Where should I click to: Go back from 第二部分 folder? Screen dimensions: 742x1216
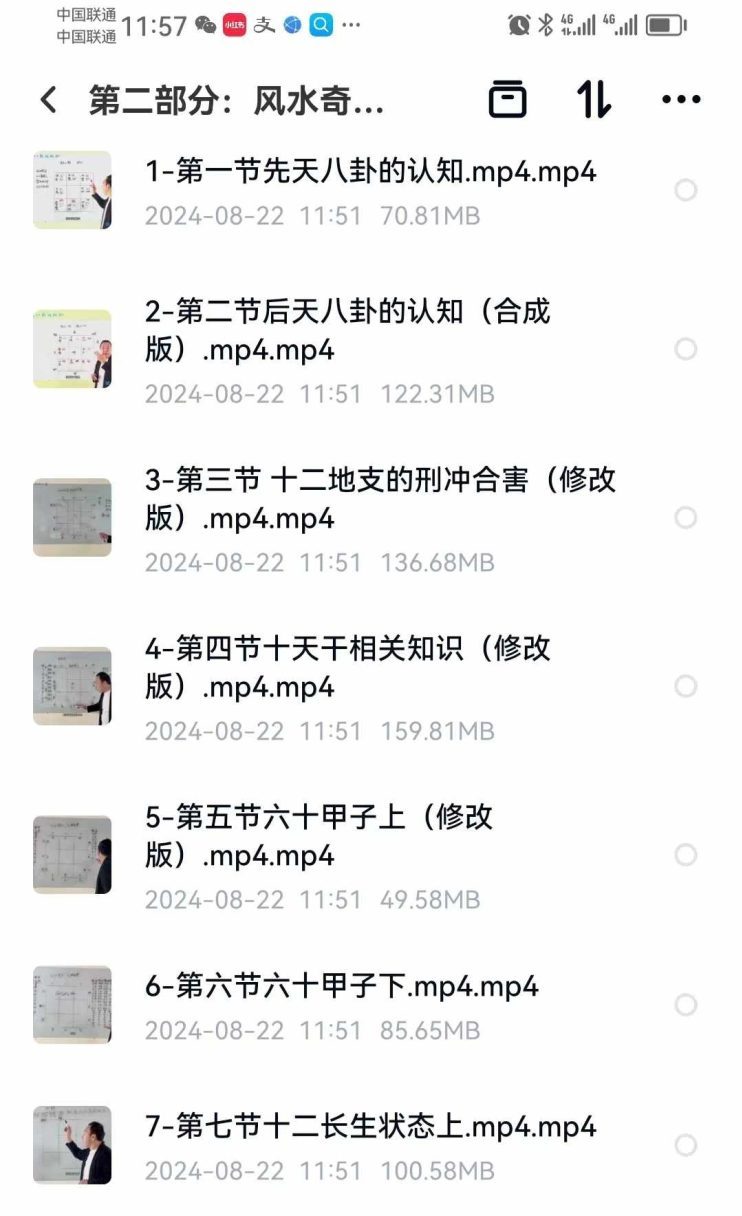[48, 100]
